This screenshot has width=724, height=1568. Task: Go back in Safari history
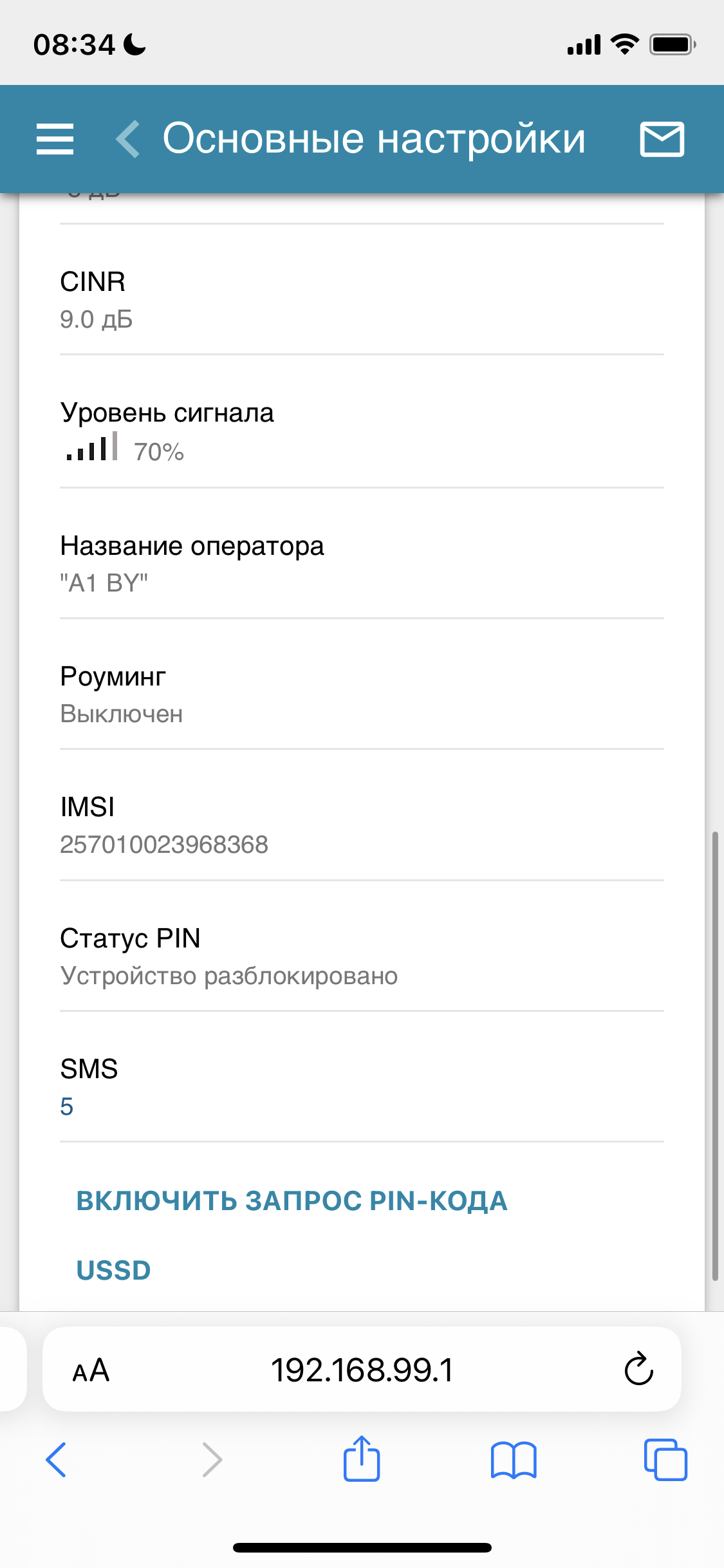(x=57, y=1460)
